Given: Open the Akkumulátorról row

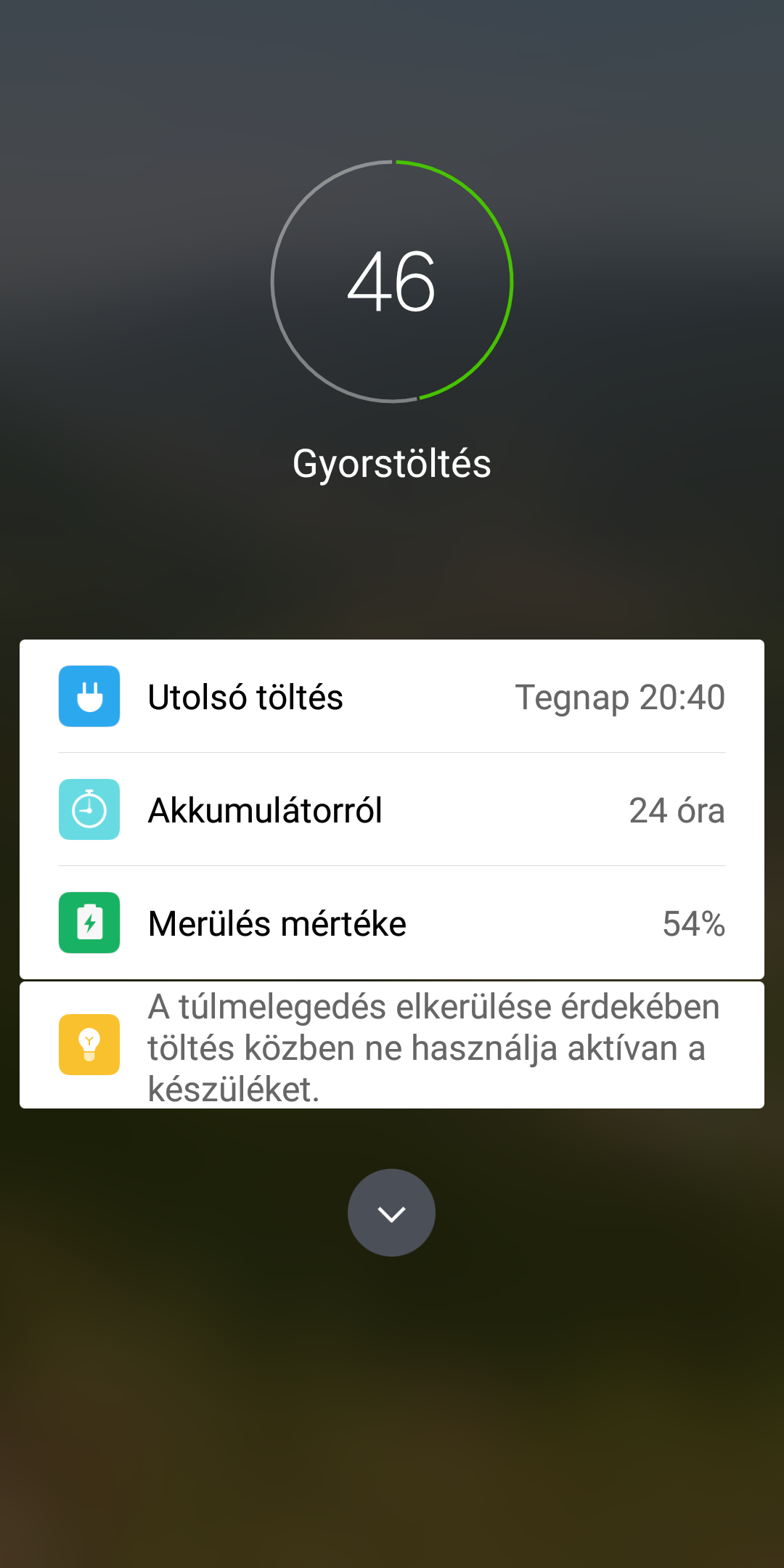Looking at the screenshot, I should [392, 809].
